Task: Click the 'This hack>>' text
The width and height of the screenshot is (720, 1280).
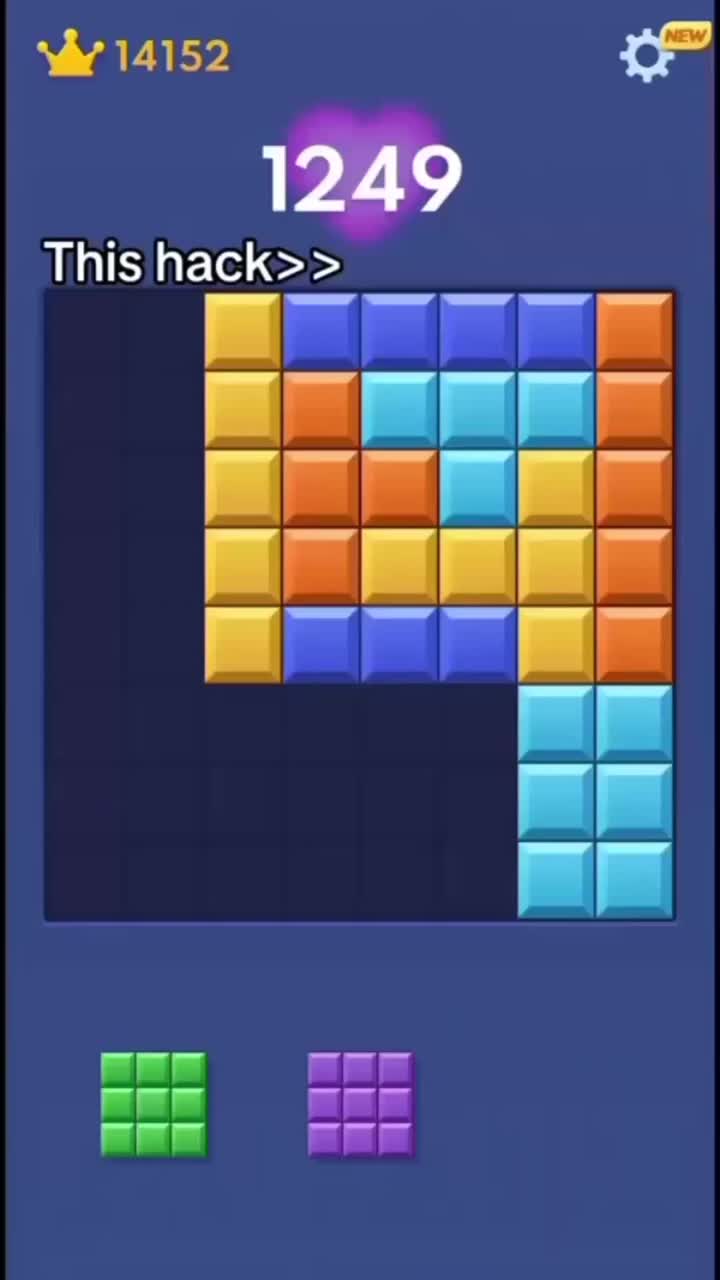Action: tap(192, 262)
